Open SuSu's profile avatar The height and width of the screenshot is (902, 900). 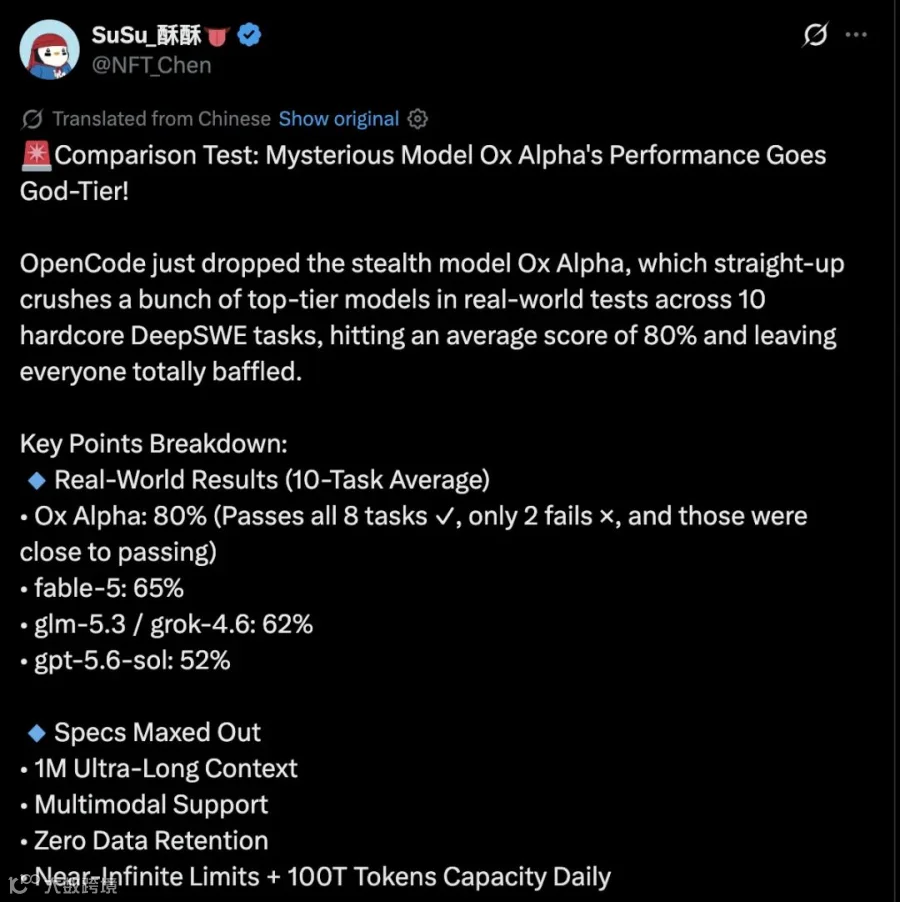click(x=49, y=49)
